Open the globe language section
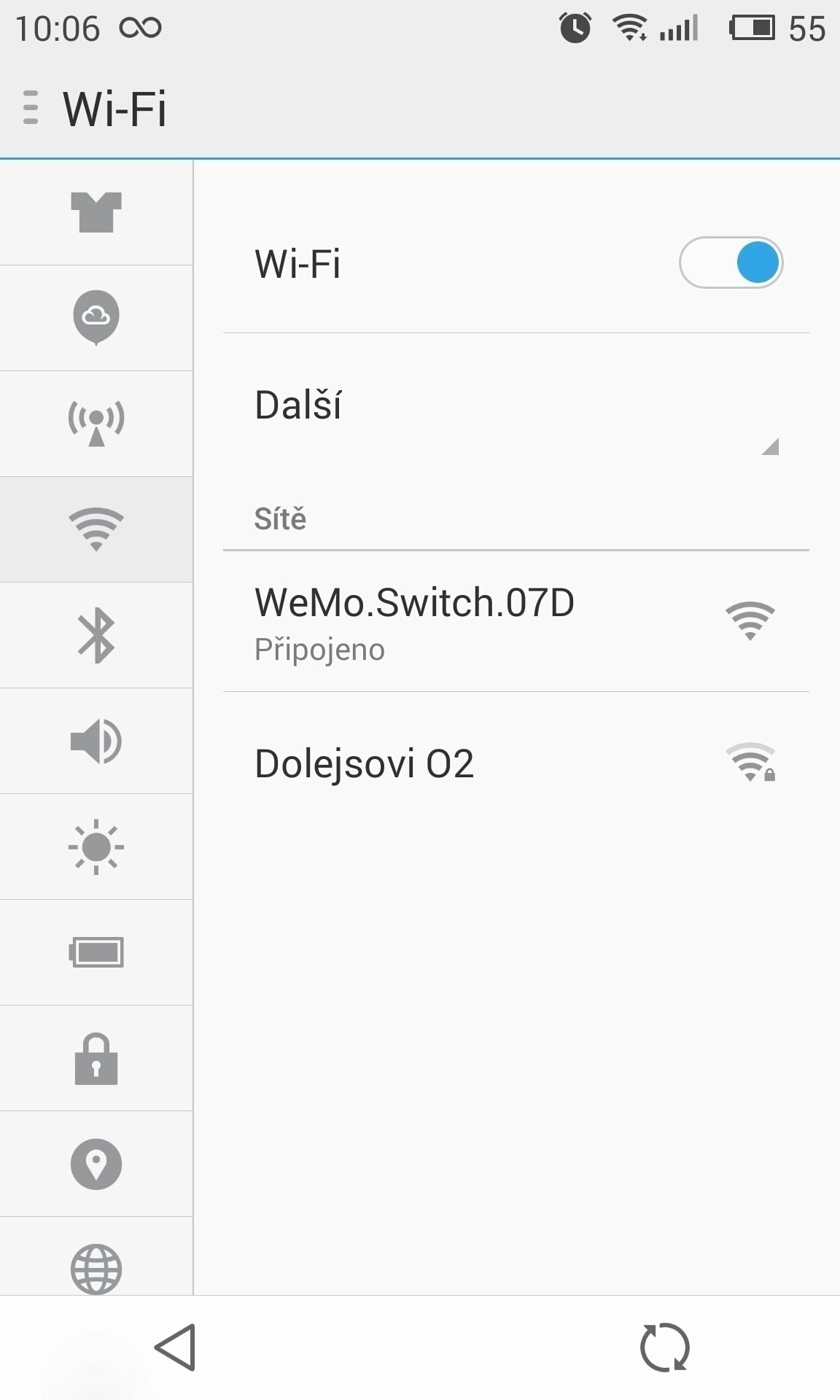Viewport: 840px width, 1400px height. [x=96, y=1257]
